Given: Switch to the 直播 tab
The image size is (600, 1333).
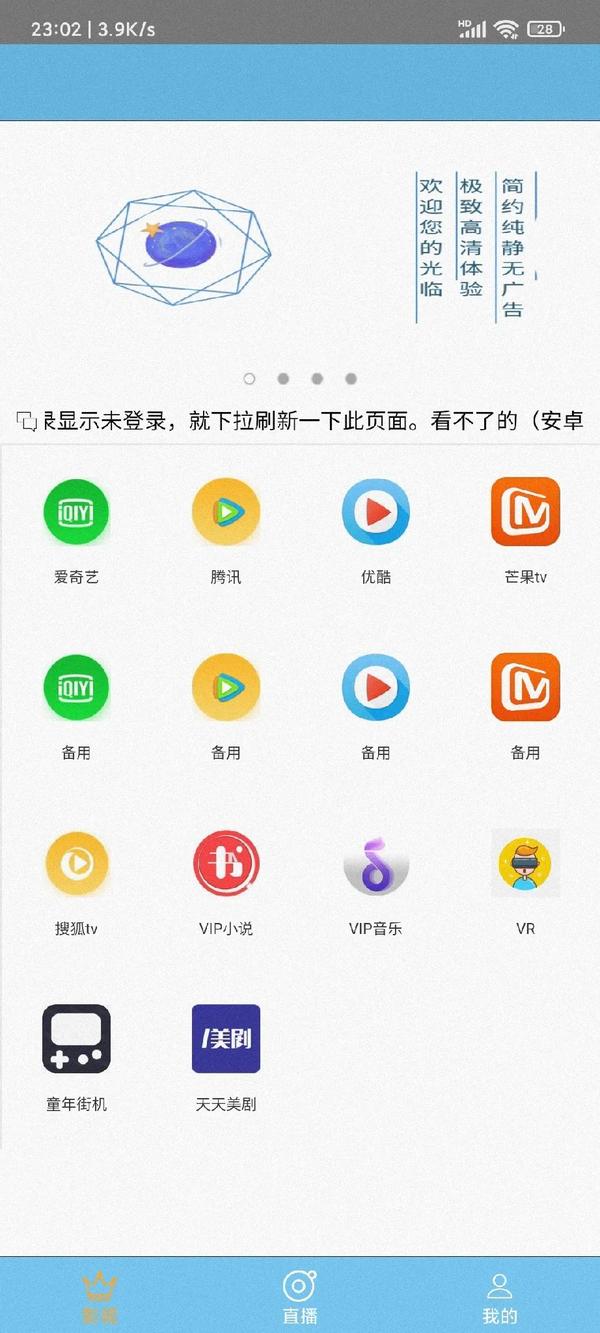Looking at the screenshot, I should pos(300,1296).
